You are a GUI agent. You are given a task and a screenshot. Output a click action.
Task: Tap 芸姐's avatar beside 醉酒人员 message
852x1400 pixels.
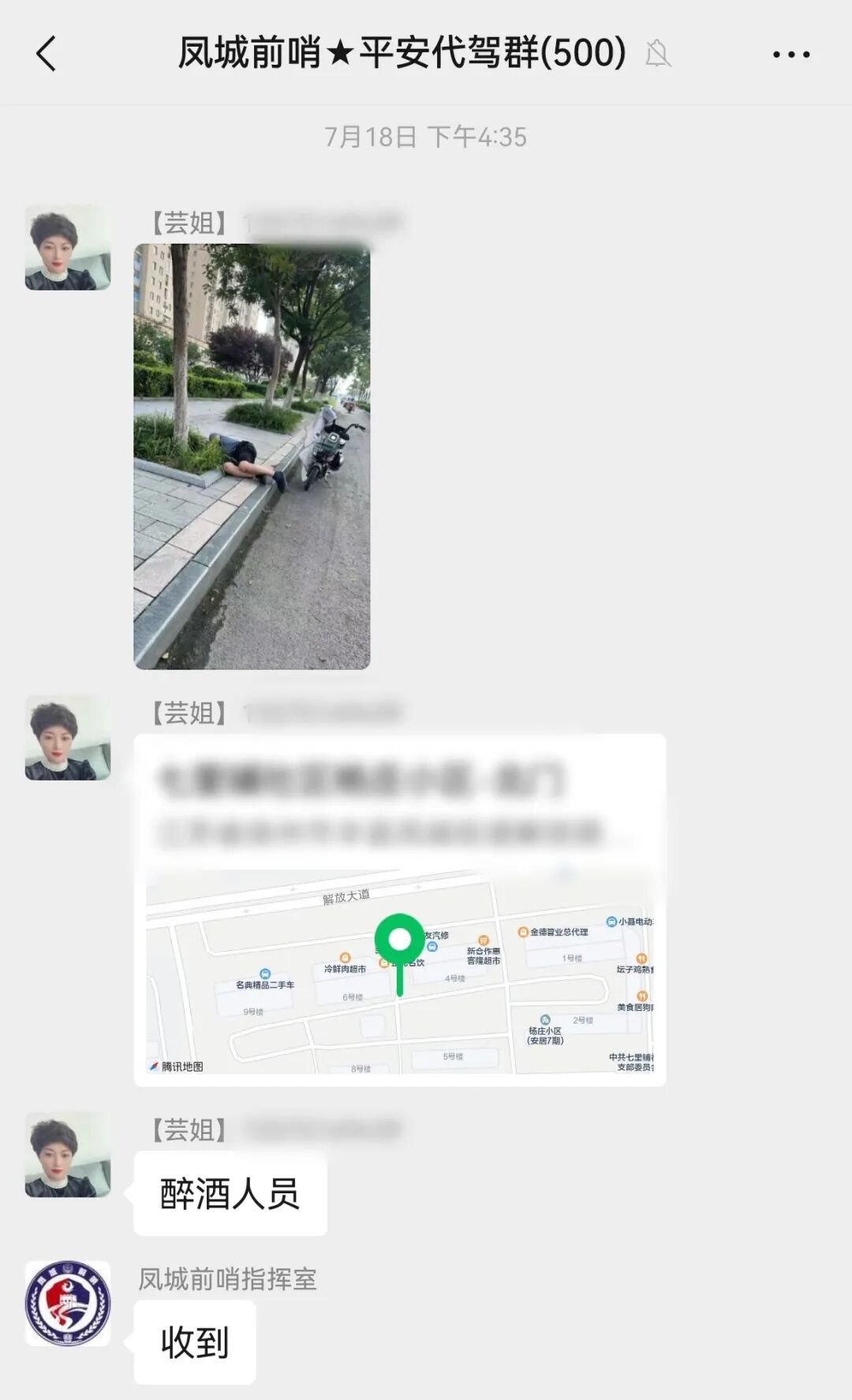click(68, 1155)
